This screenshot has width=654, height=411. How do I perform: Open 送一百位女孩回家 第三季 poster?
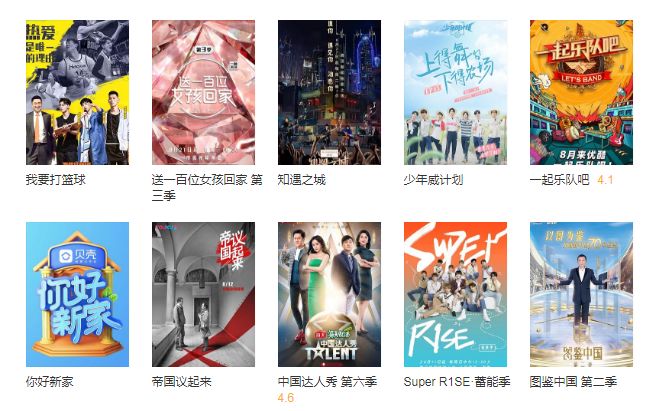[x=203, y=92]
